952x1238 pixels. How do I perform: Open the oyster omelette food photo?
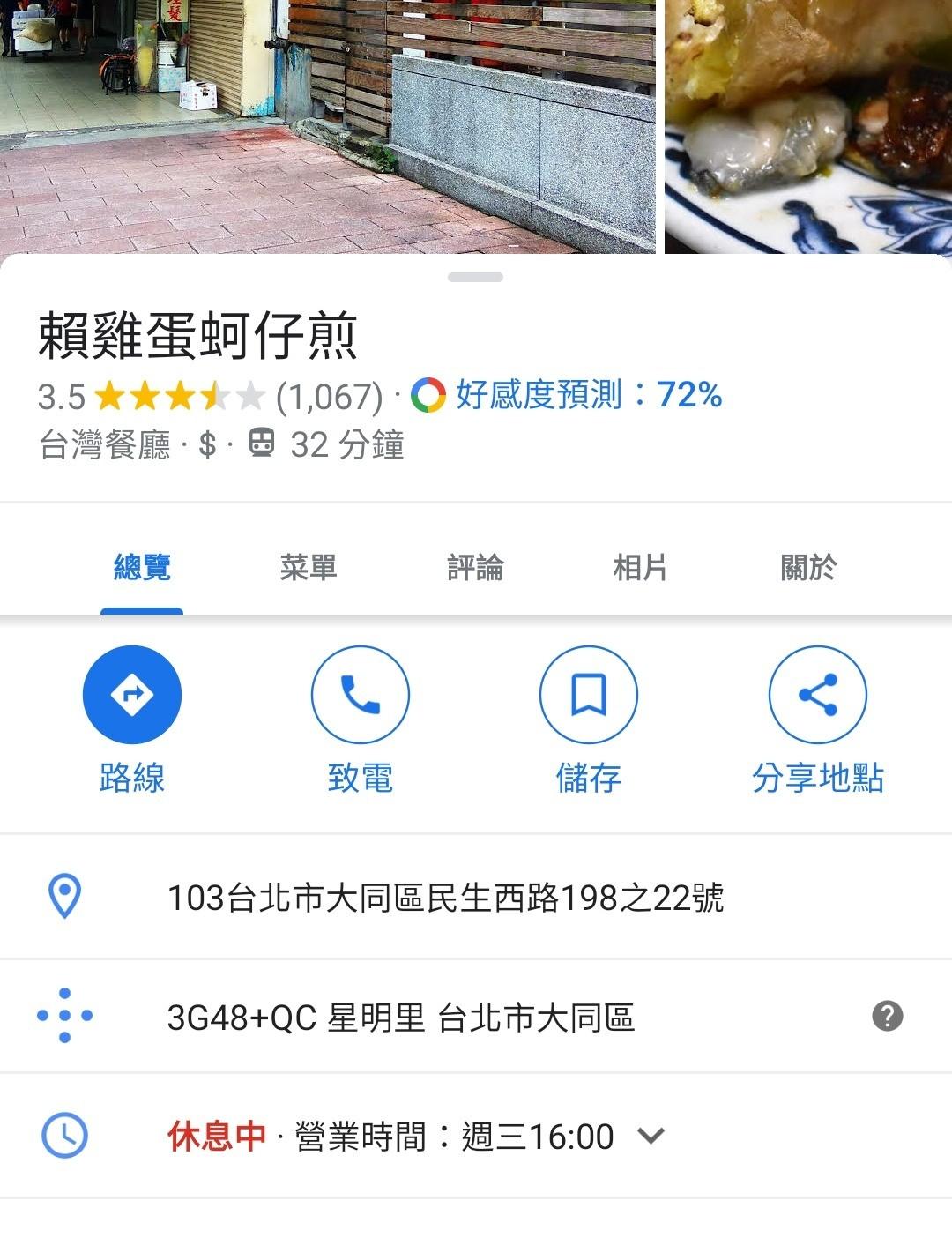pyautogui.click(x=807, y=123)
